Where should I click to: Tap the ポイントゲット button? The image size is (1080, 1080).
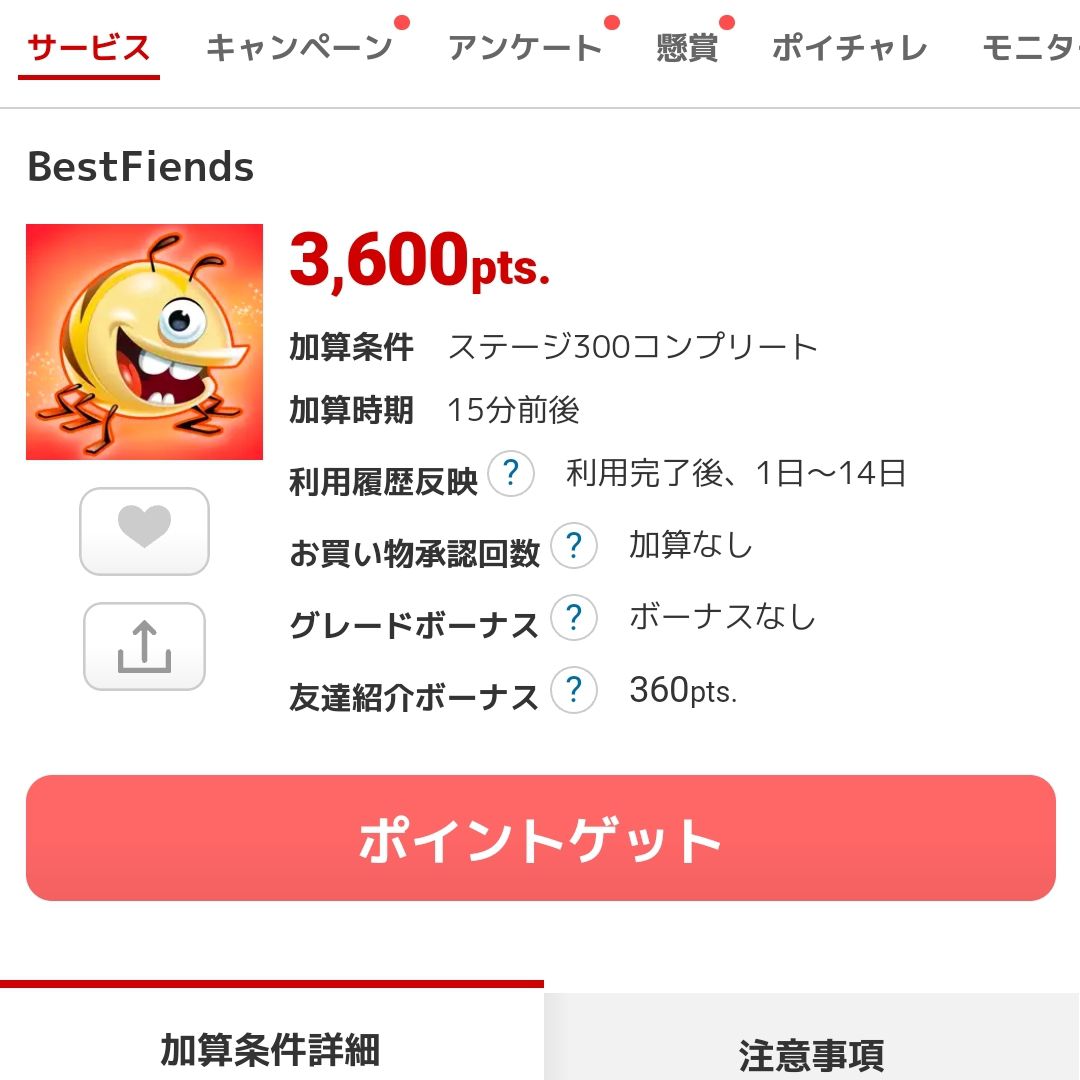coord(540,838)
